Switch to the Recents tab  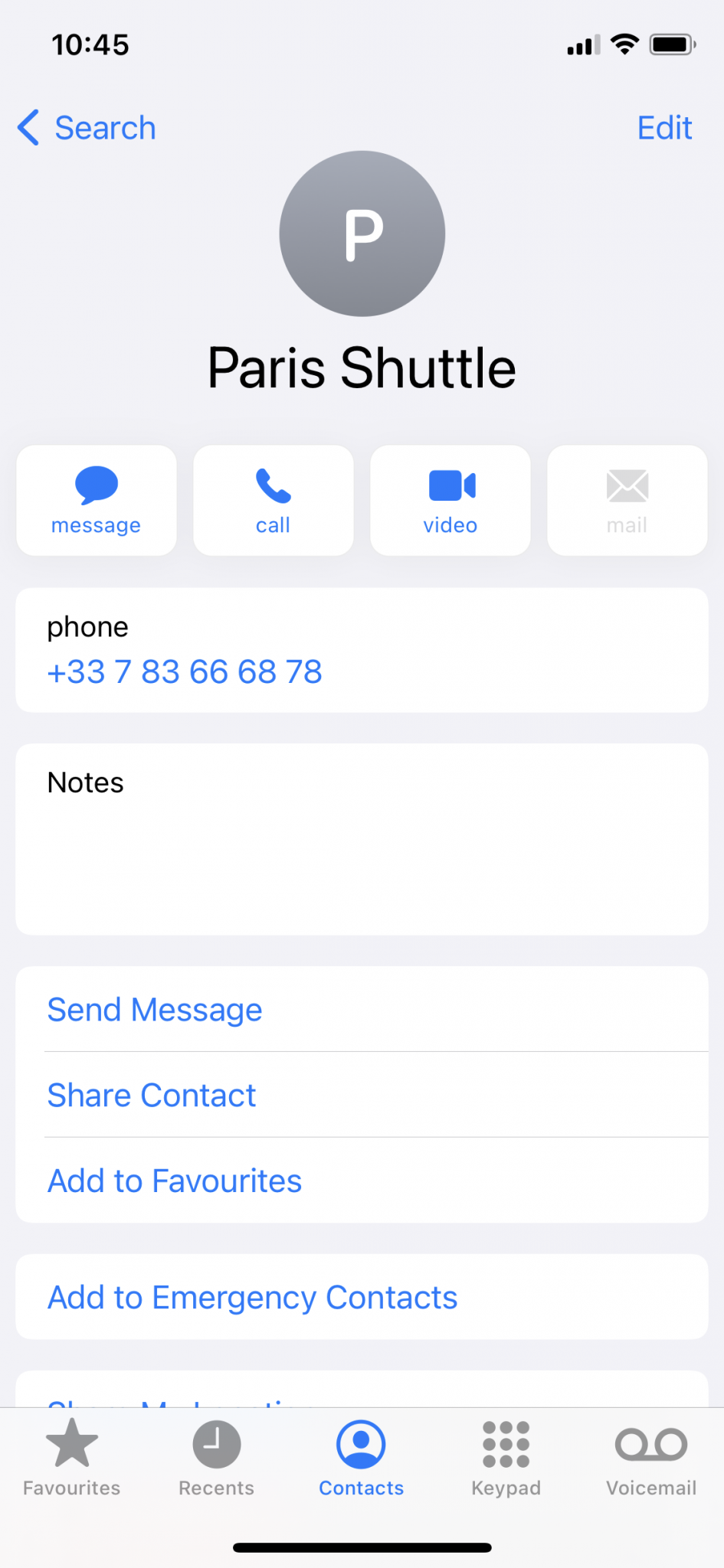point(217,1458)
